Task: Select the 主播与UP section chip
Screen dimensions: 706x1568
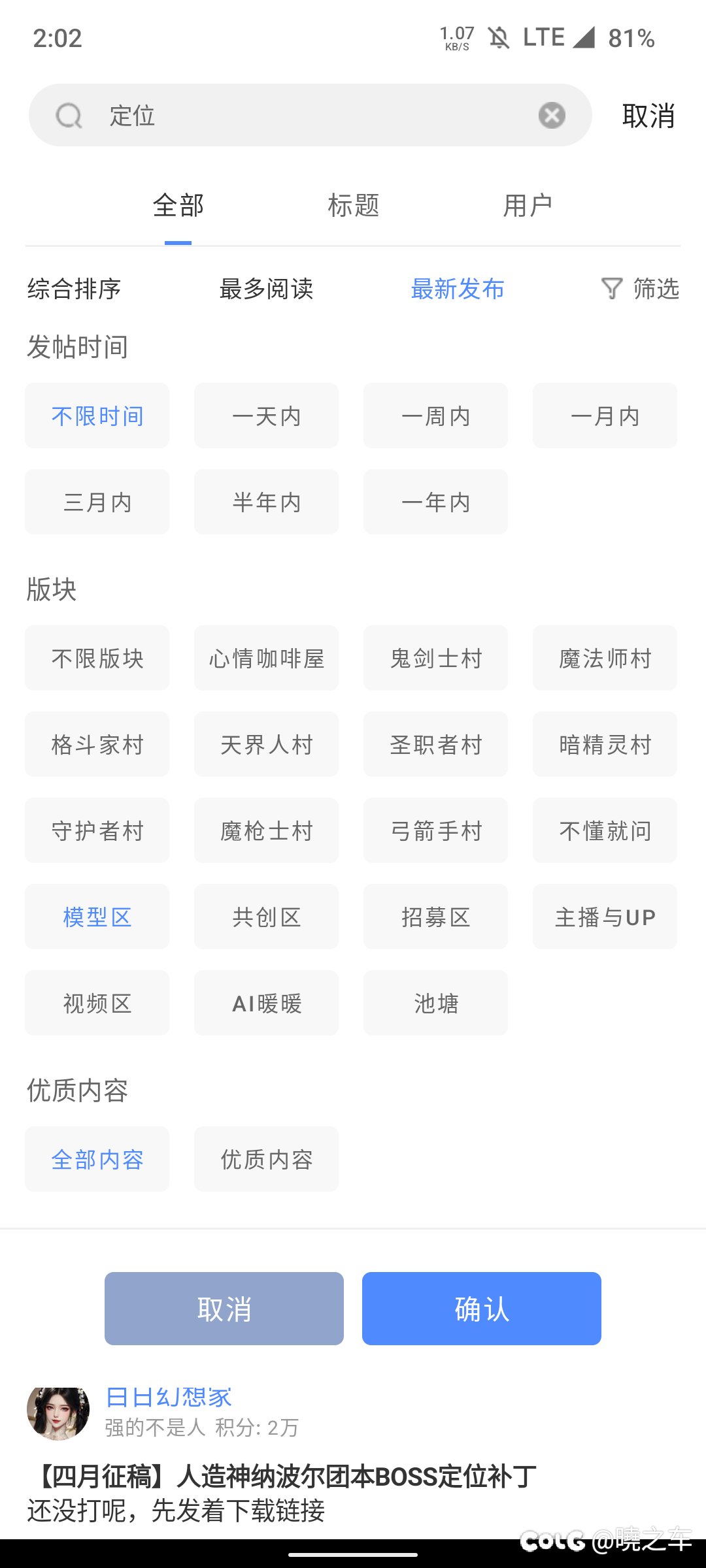Action: [605, 917]
